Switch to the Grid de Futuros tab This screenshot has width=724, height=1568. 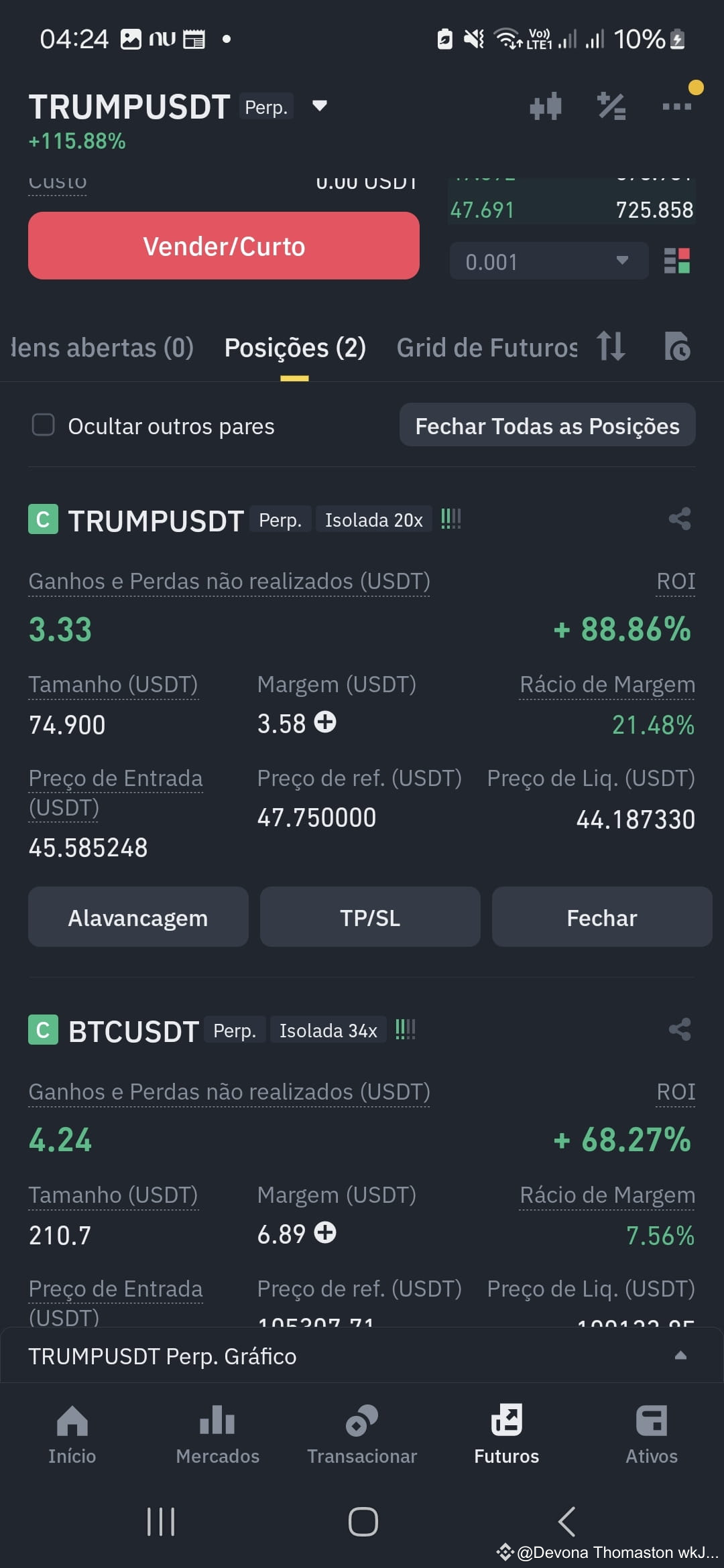(x=487, y=348)
